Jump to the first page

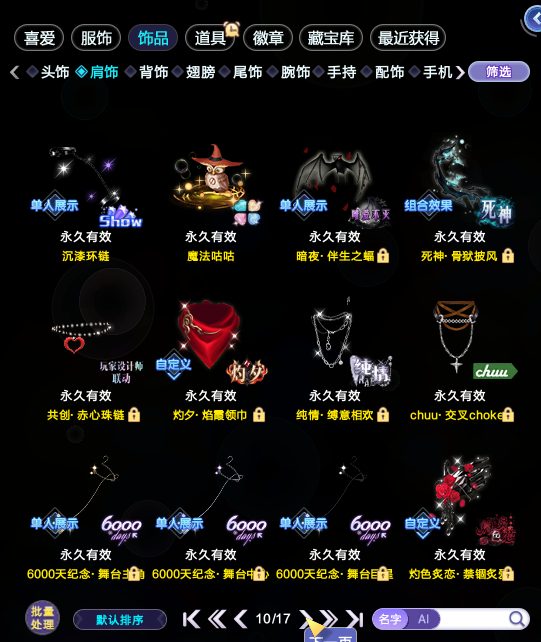pyautogui.click(x=191, y=619)
